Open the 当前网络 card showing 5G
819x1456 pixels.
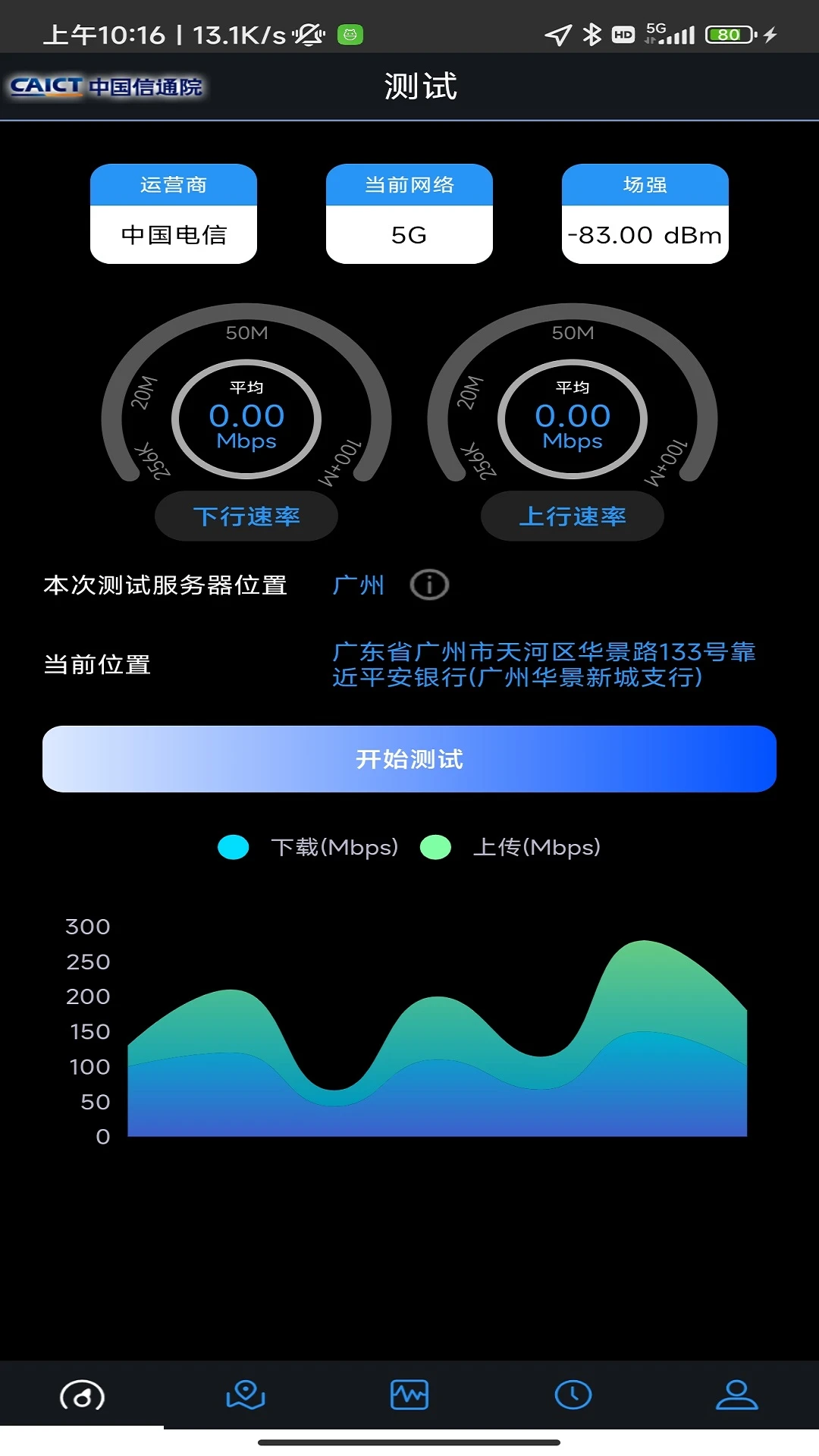(x=409, y=215)
